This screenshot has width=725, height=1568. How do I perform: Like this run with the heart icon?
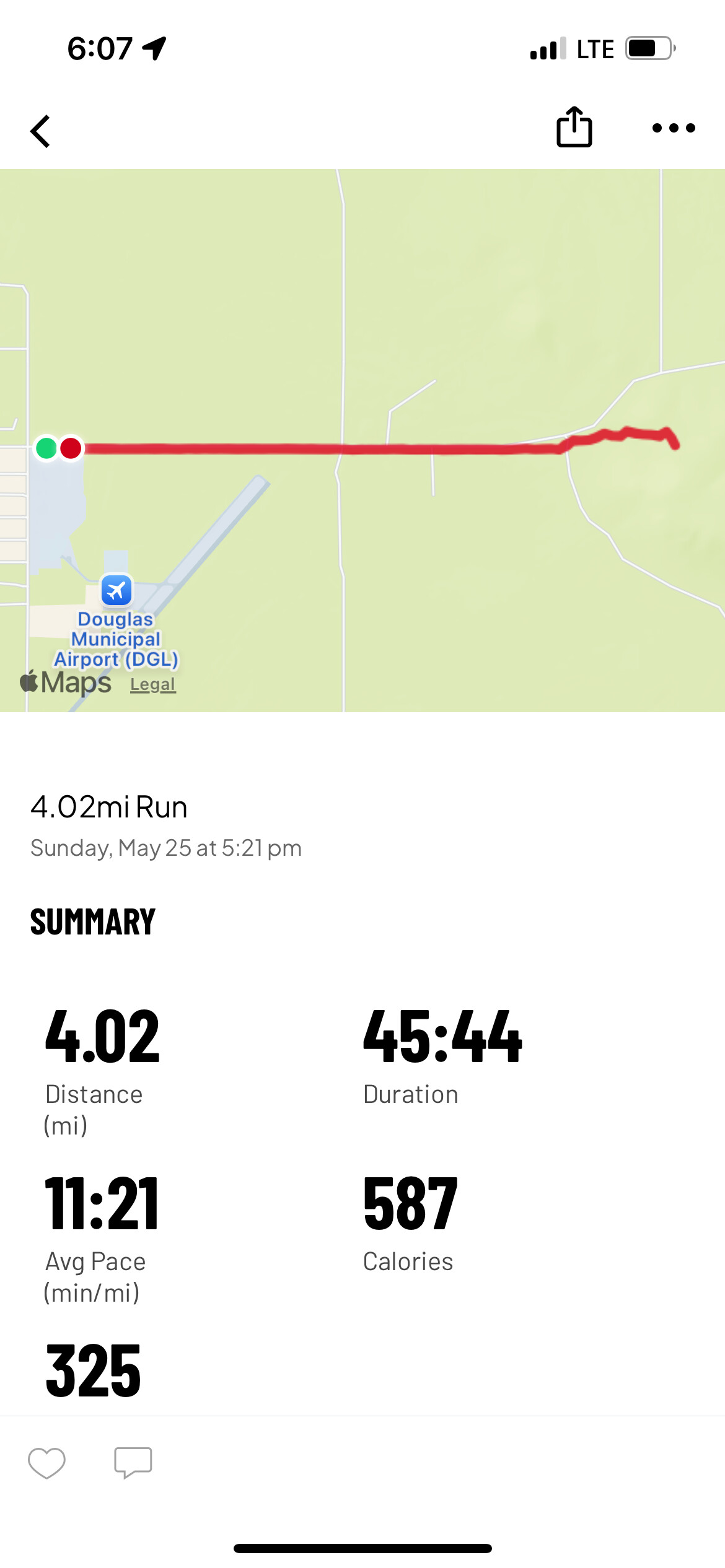click(46, 1463)
